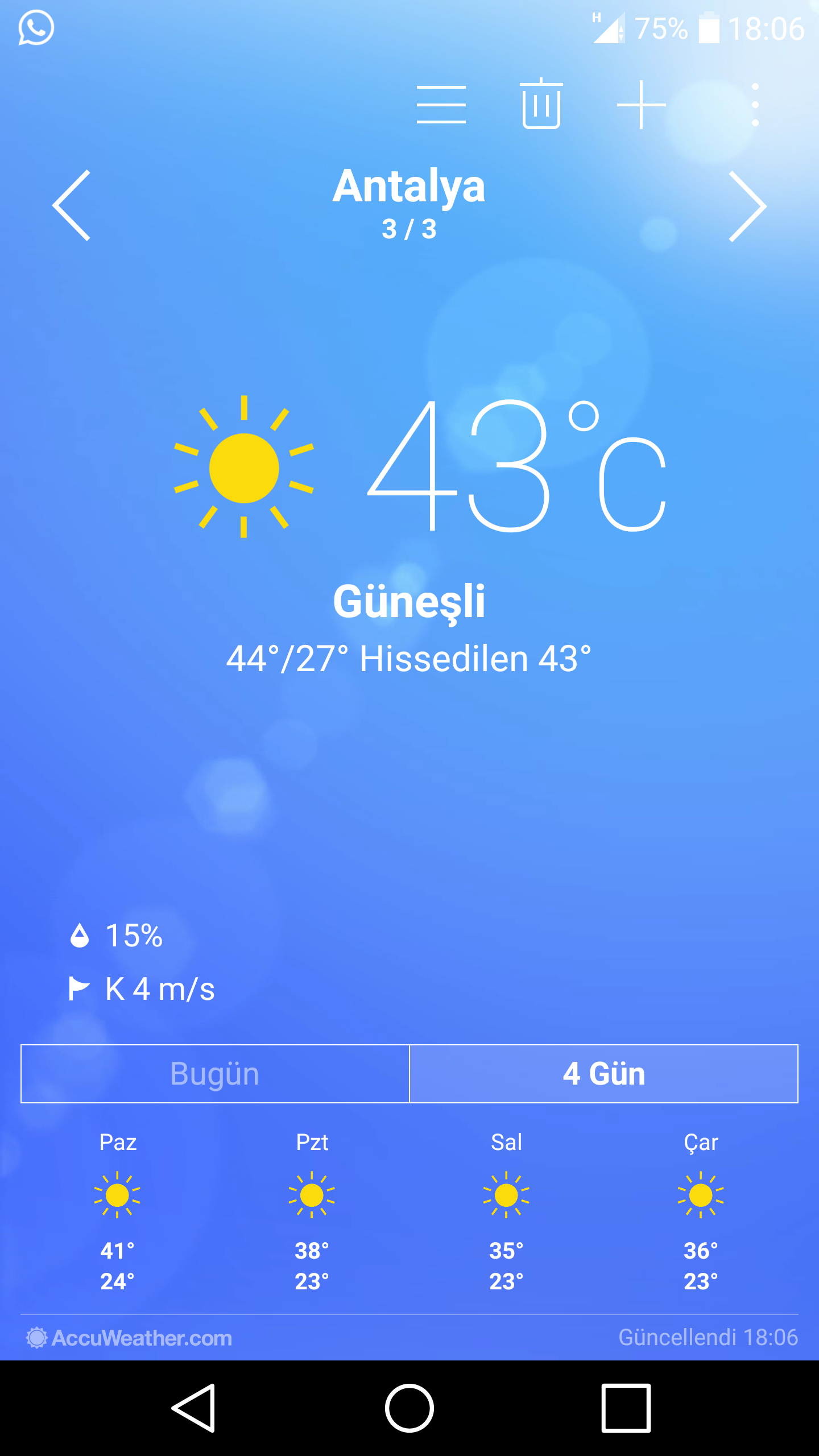Go to next city with right arrow
819x1456 pixels.
point(747,206)
